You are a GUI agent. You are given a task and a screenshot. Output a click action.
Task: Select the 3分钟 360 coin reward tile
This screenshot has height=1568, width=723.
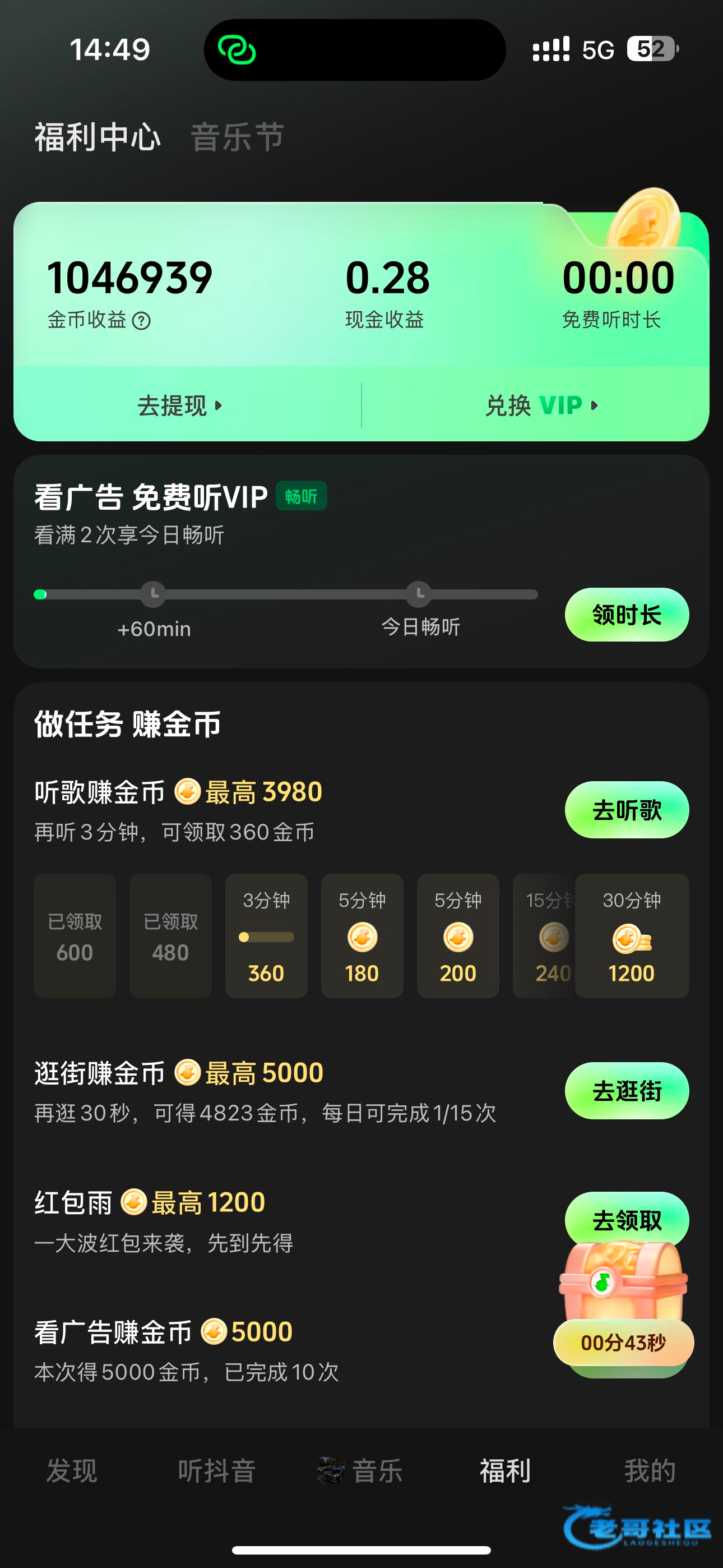(266, 936)
